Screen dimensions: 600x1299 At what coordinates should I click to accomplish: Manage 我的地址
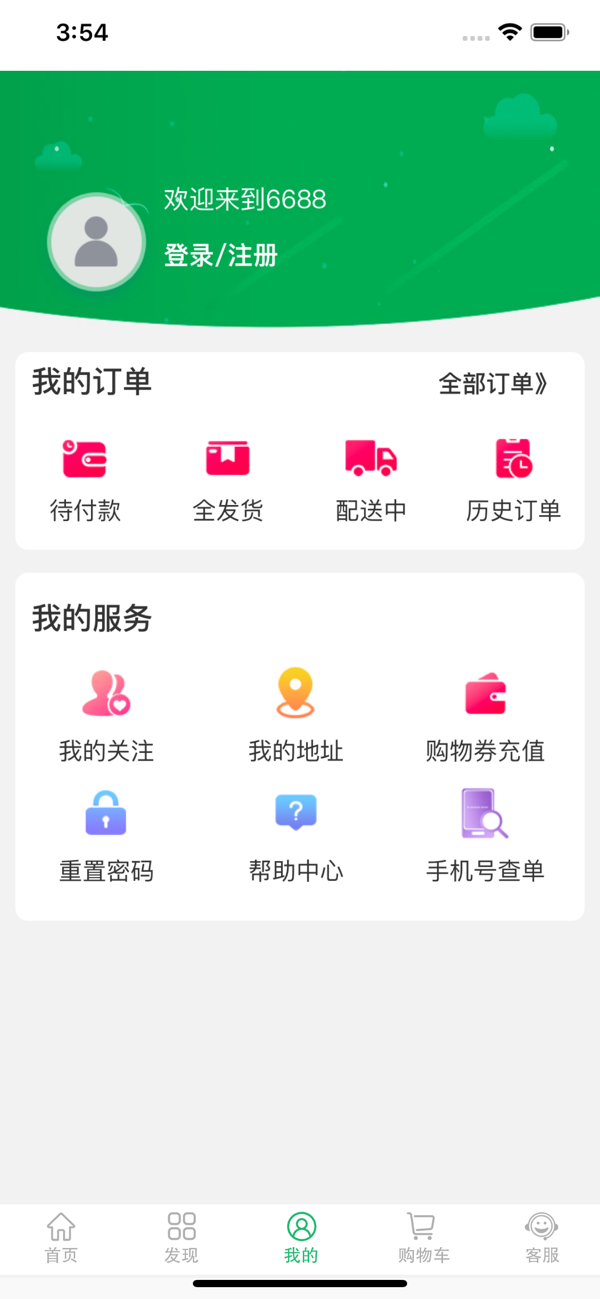(x=296, y=716)
